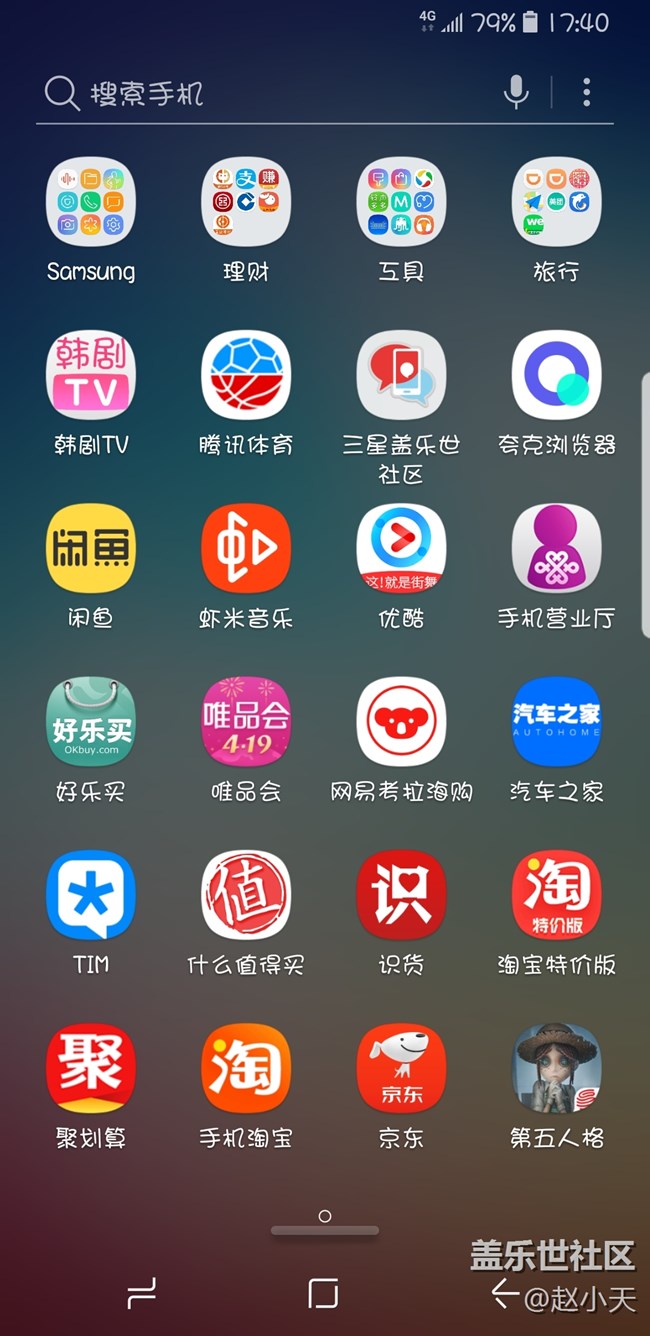Open the 旅行 folder
This screenshot has height=1336, width=650.
pos(556,203)
